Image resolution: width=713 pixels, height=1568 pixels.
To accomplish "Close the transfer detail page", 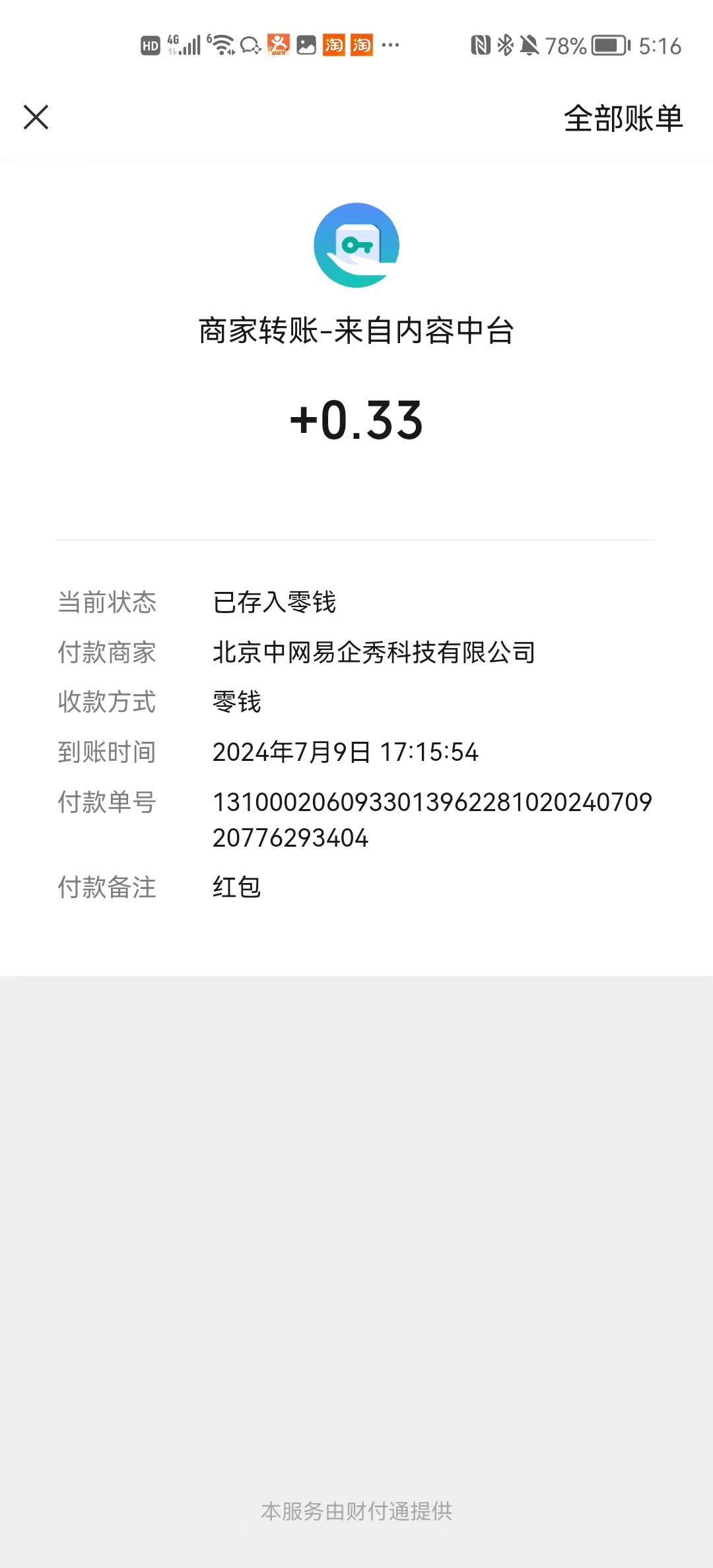I will pyautogui.click(x=36, y=117).
